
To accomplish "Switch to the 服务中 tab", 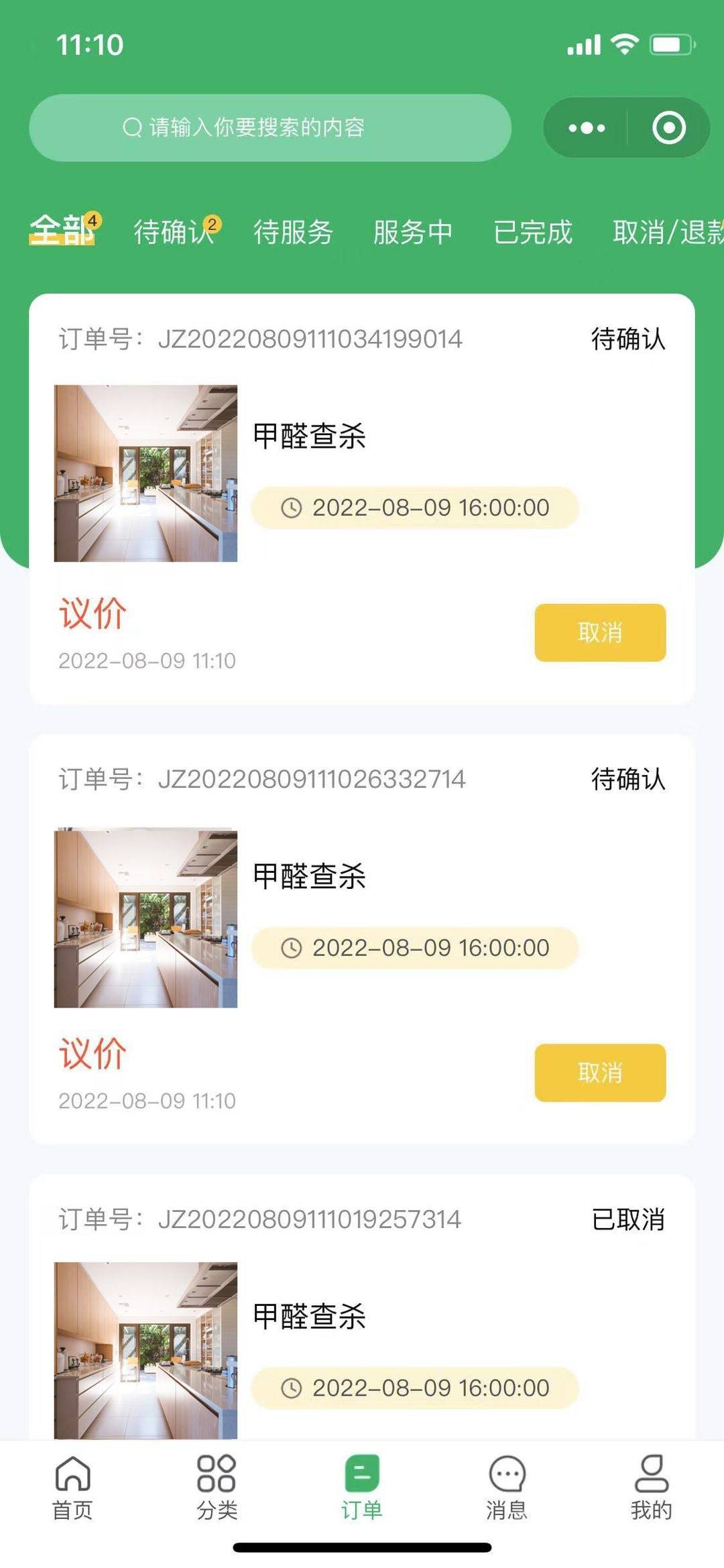I will click(412, 232).
